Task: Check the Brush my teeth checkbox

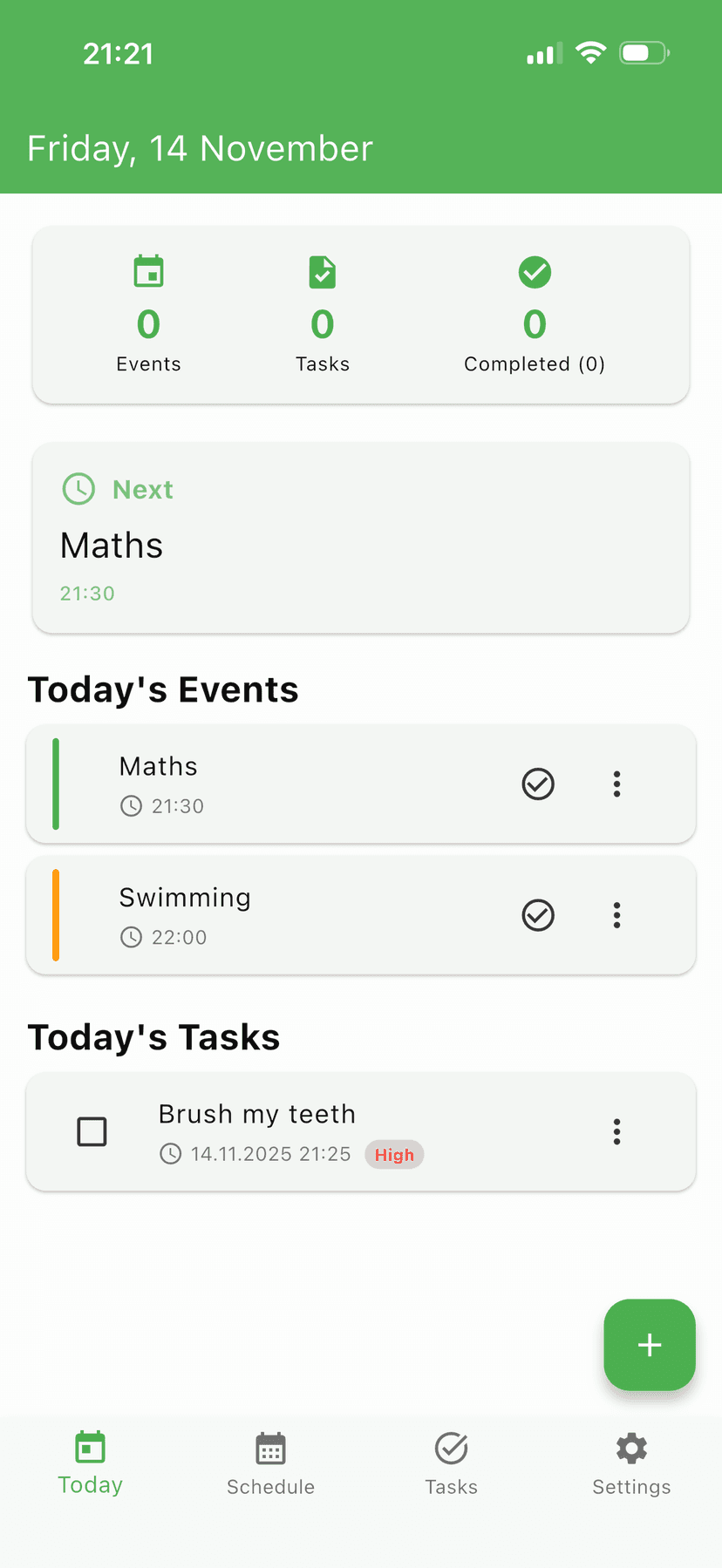Action: [x=92, y=1130]
